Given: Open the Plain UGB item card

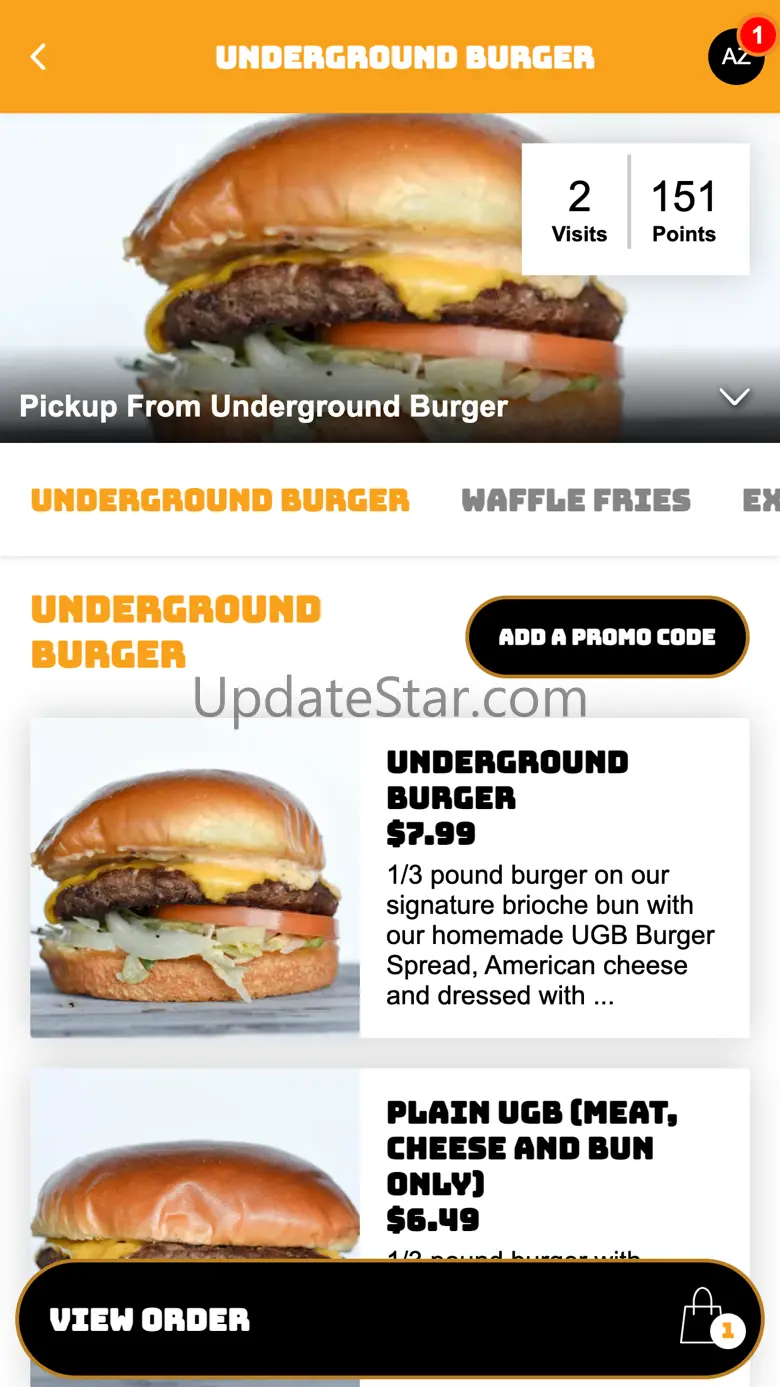Looking at the screenshot, I should click(390, 1165).
